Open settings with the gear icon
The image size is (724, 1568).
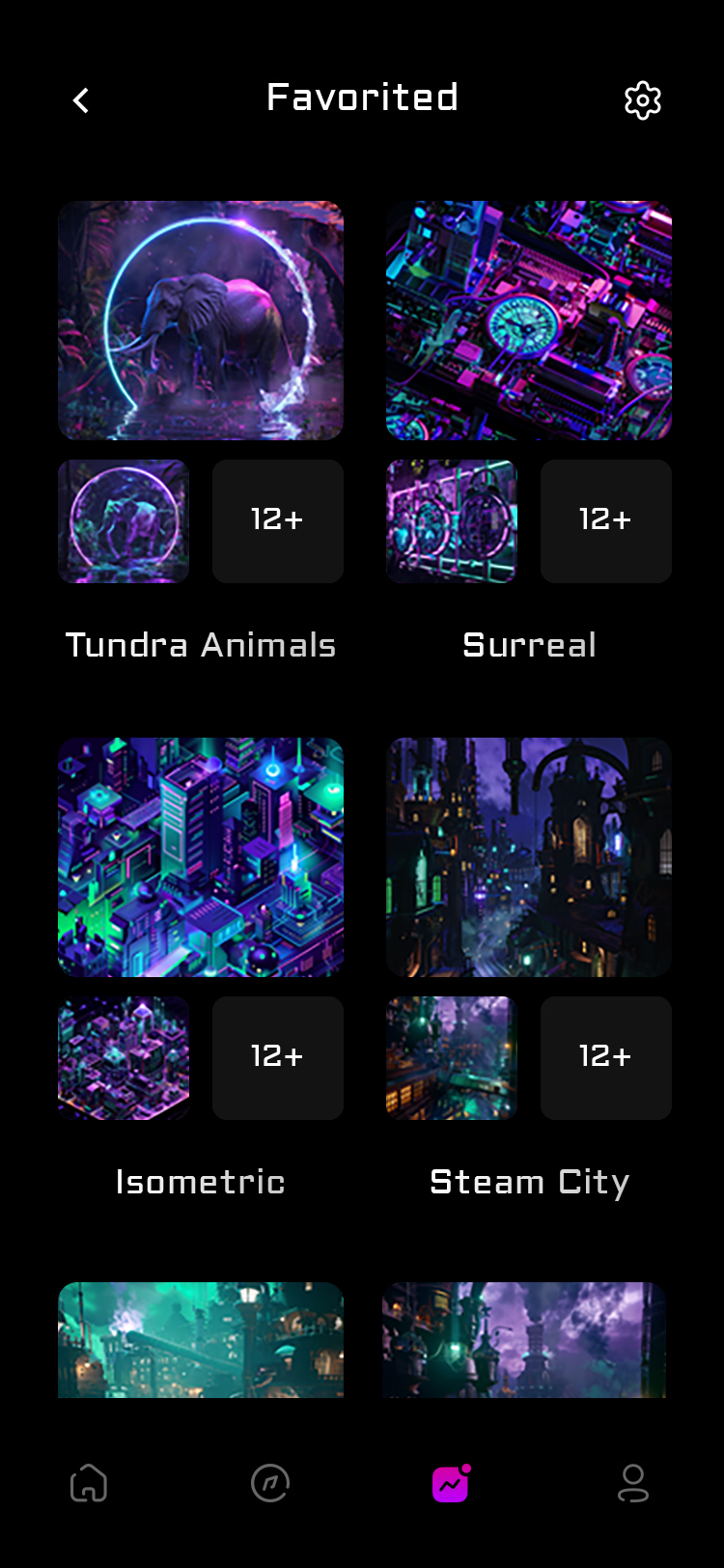coord(643,100)
